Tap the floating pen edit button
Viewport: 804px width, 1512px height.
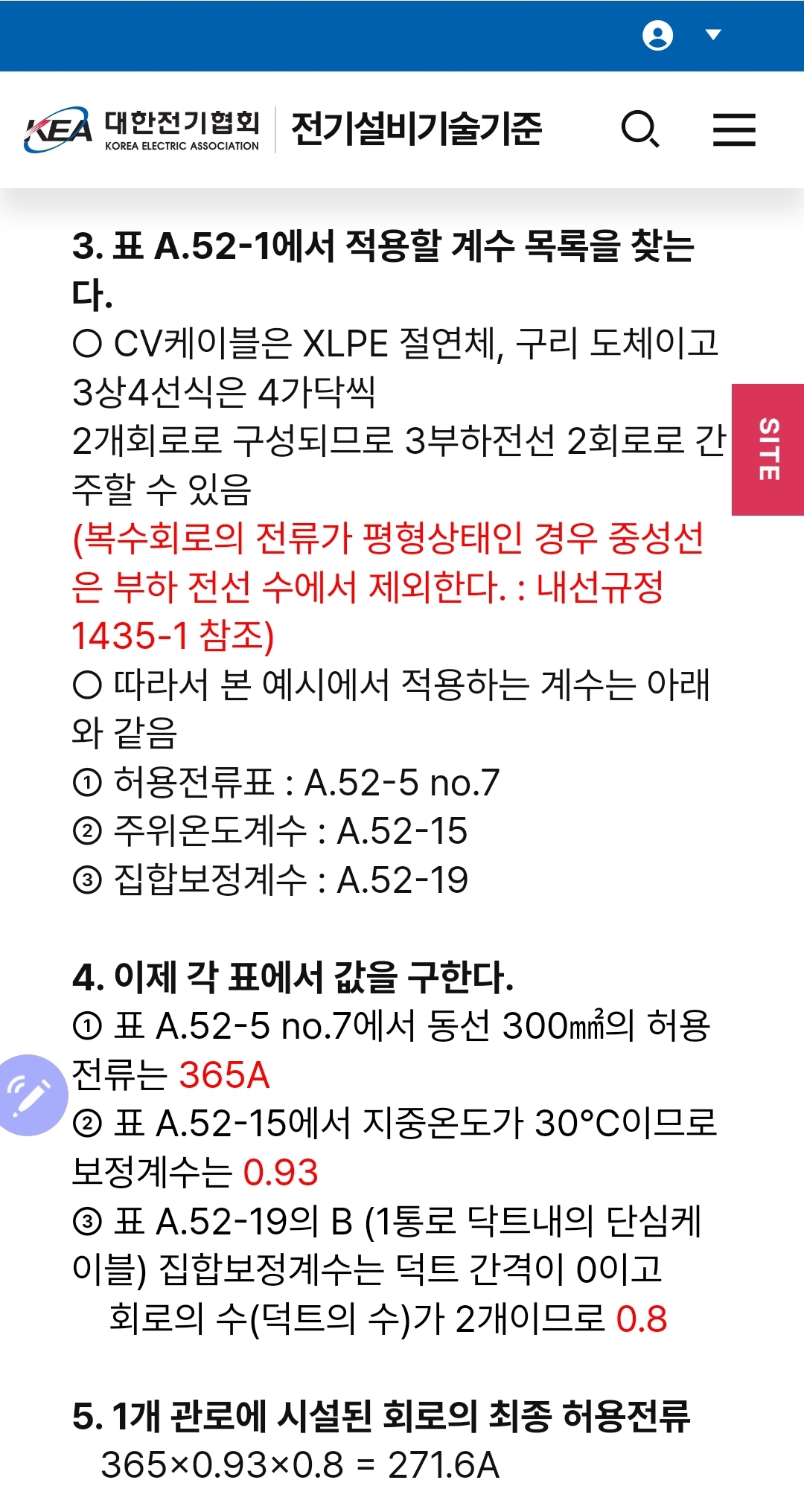pos(30,1095)
